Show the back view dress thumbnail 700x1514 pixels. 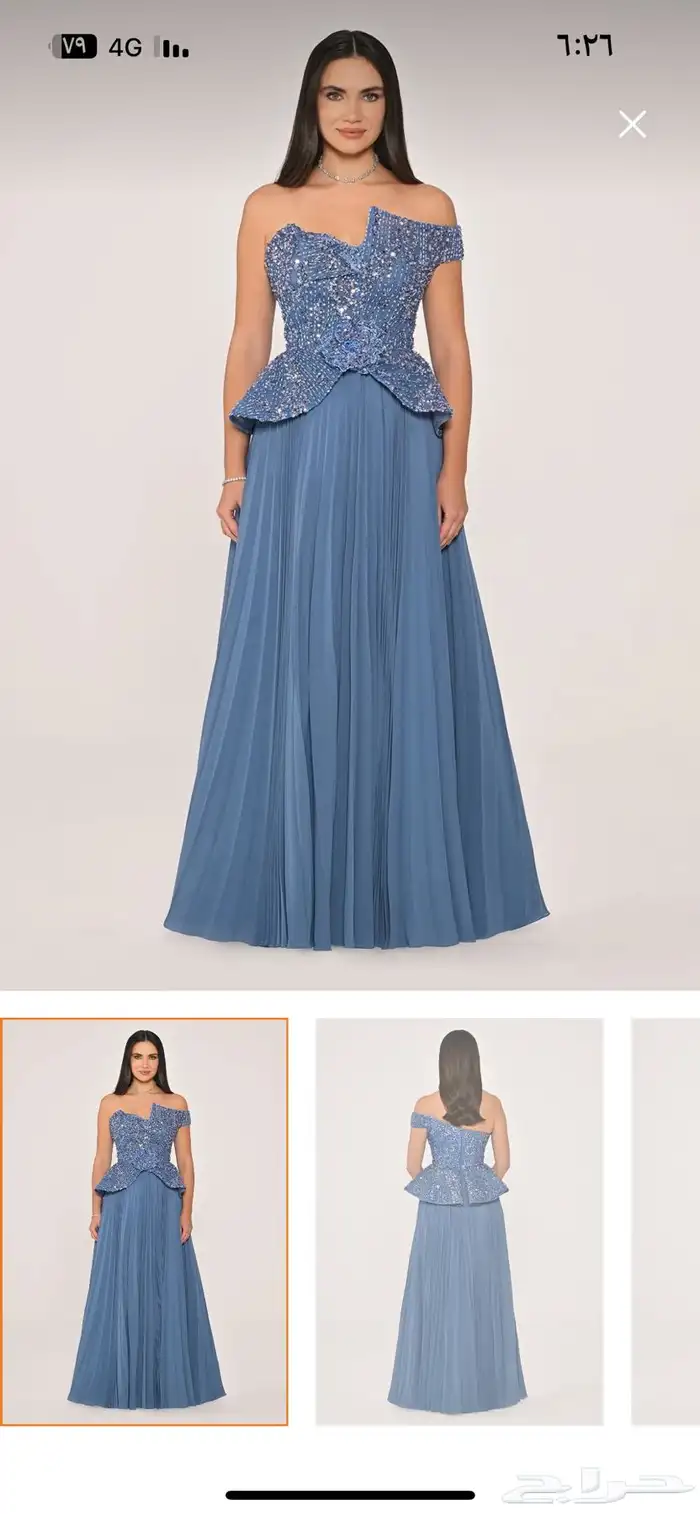(x=459, y=1221)
